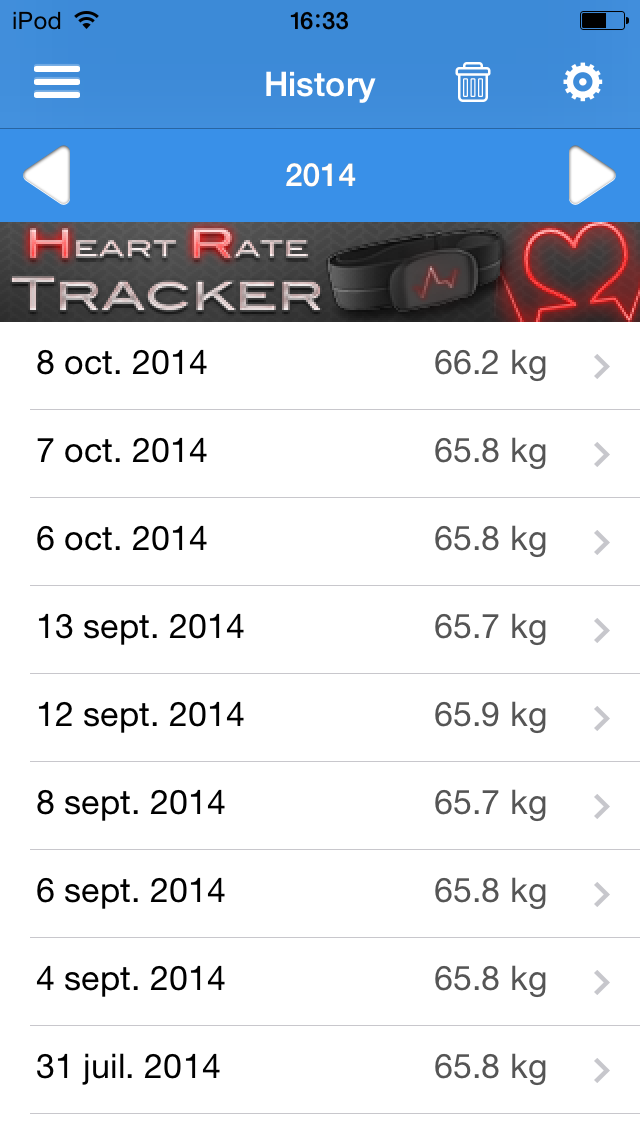Viewport: 640px width, 1136px height.
Task: Tap the trash can delete icon
Action: [x=473, y=83]
